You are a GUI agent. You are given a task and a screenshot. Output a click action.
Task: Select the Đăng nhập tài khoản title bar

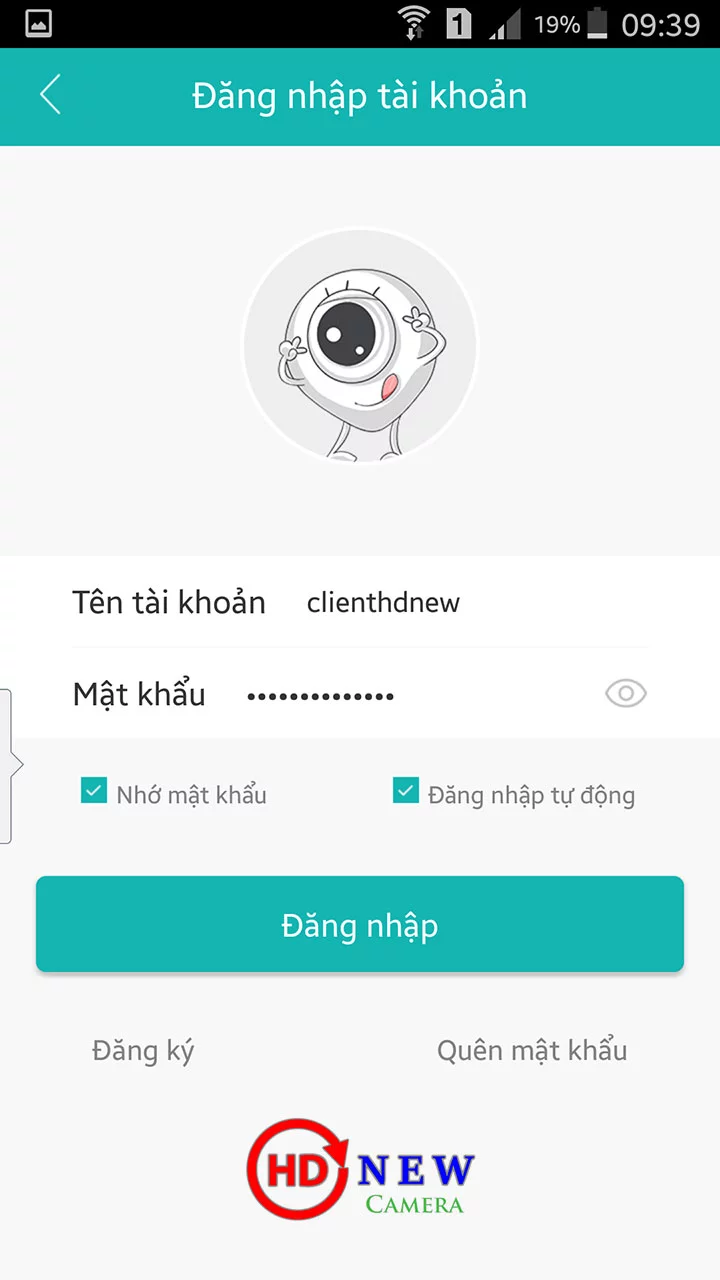(360, 95)
